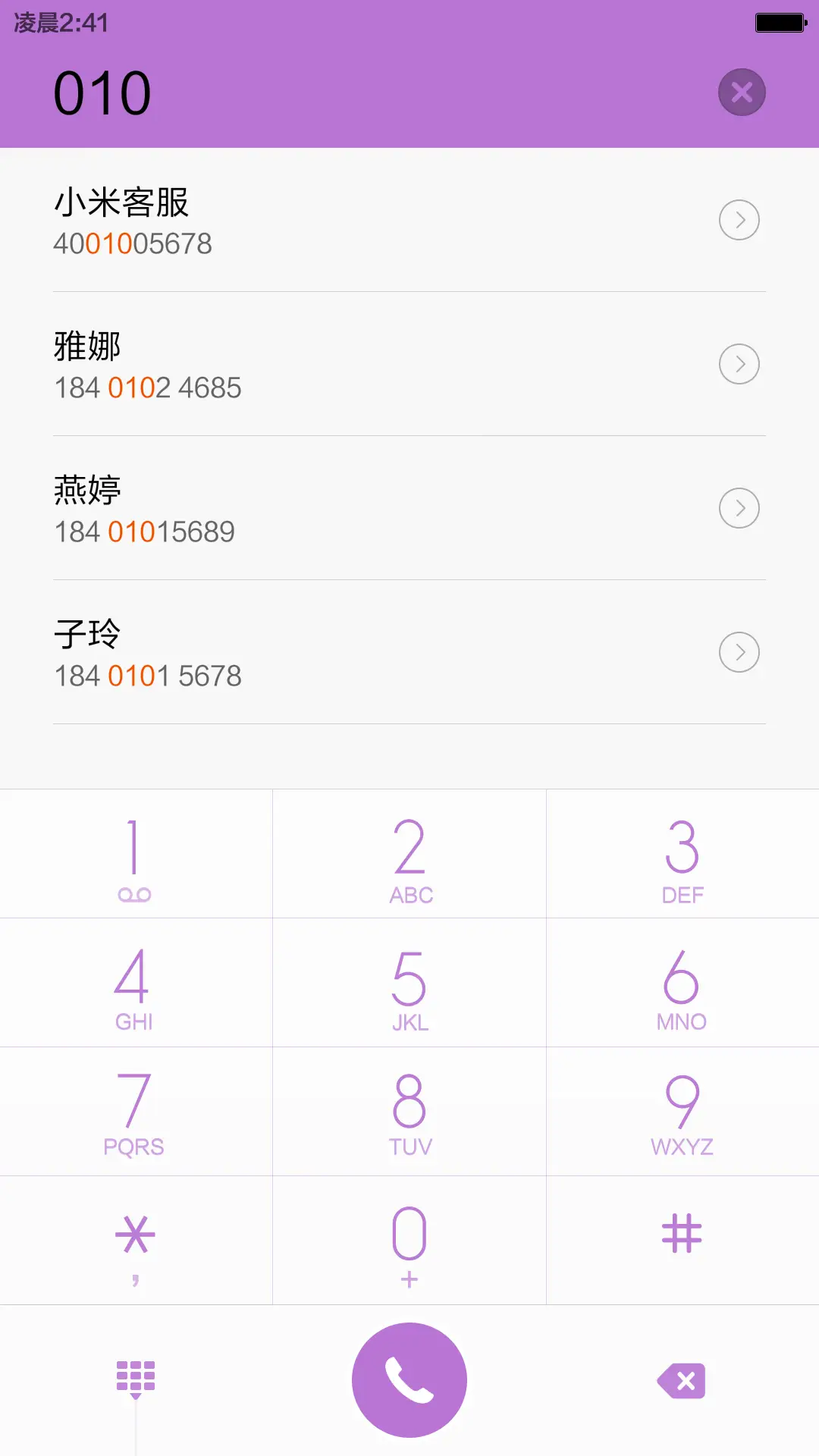This screenshot has height=1456, width=819.
Task: Tap the pound key on the keypad
Action: (682, 1241)
